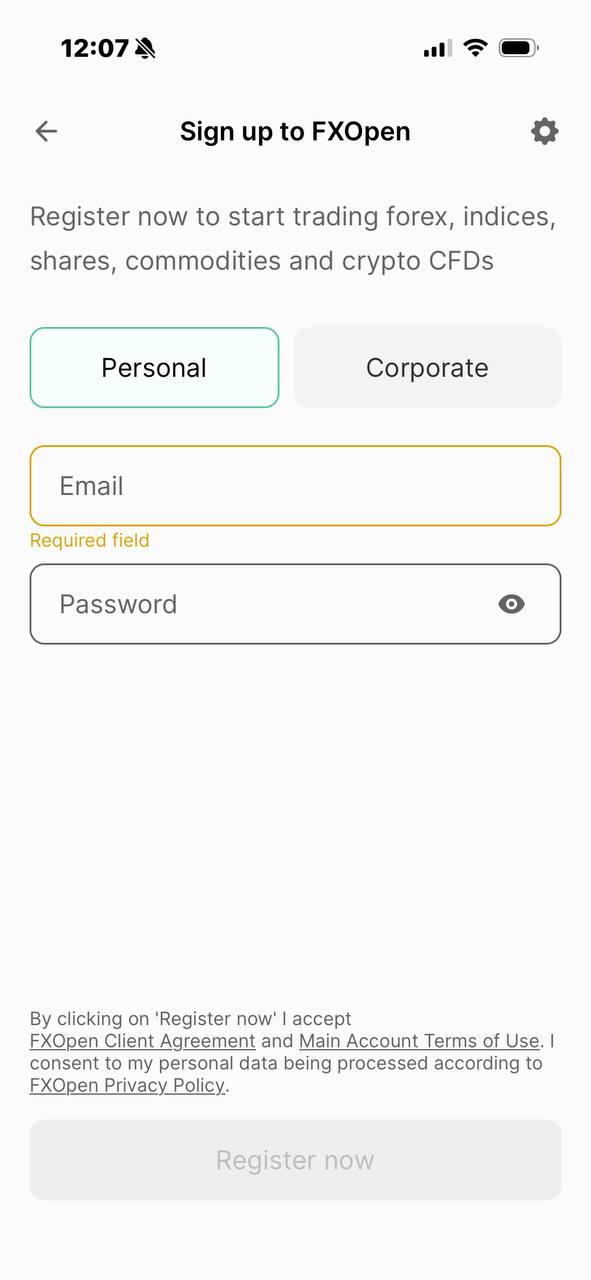The image size is (591, 1280).
Task: Select the Personal account type
Action: [154, 367]
